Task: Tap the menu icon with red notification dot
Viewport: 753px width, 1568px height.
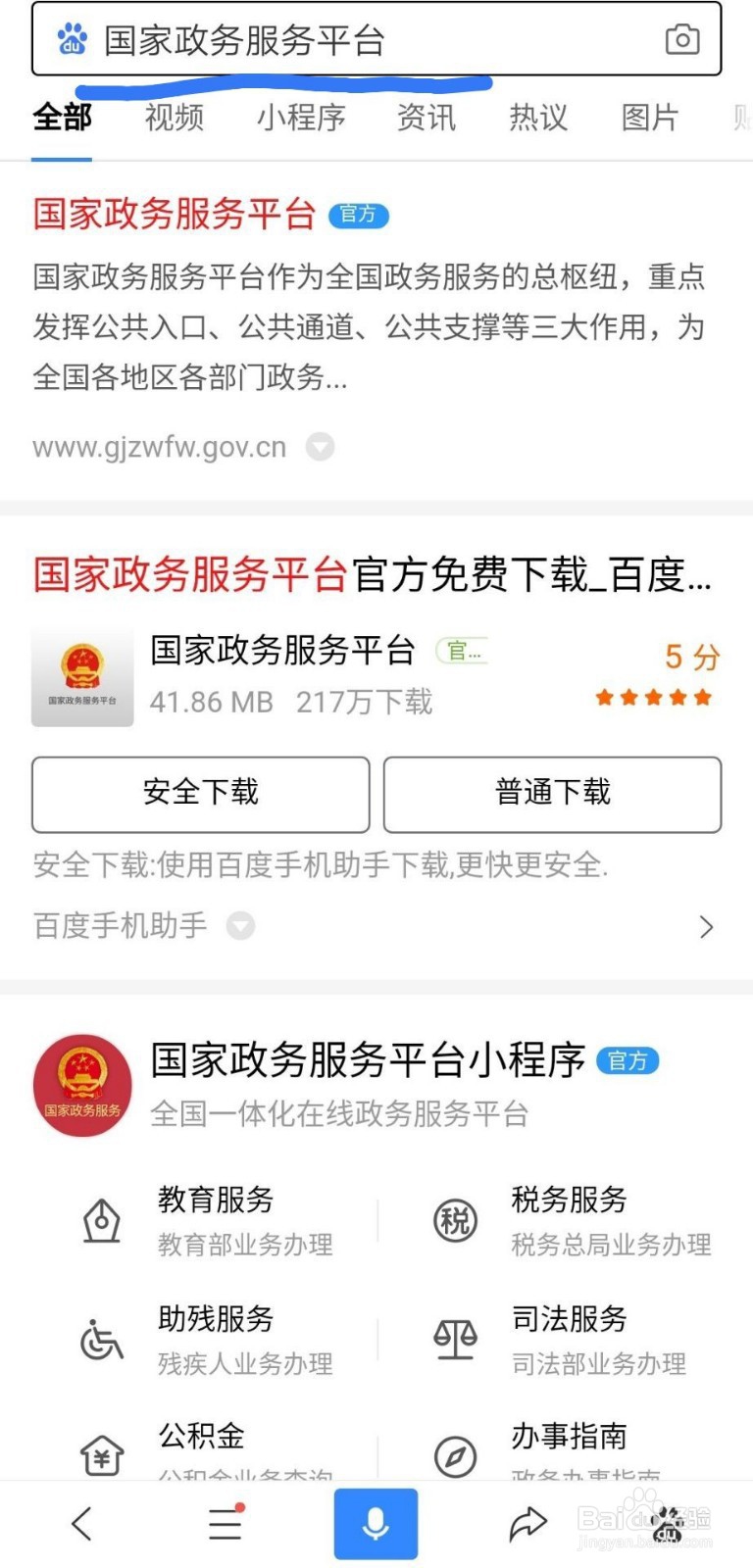Action: click(225, 1522)
